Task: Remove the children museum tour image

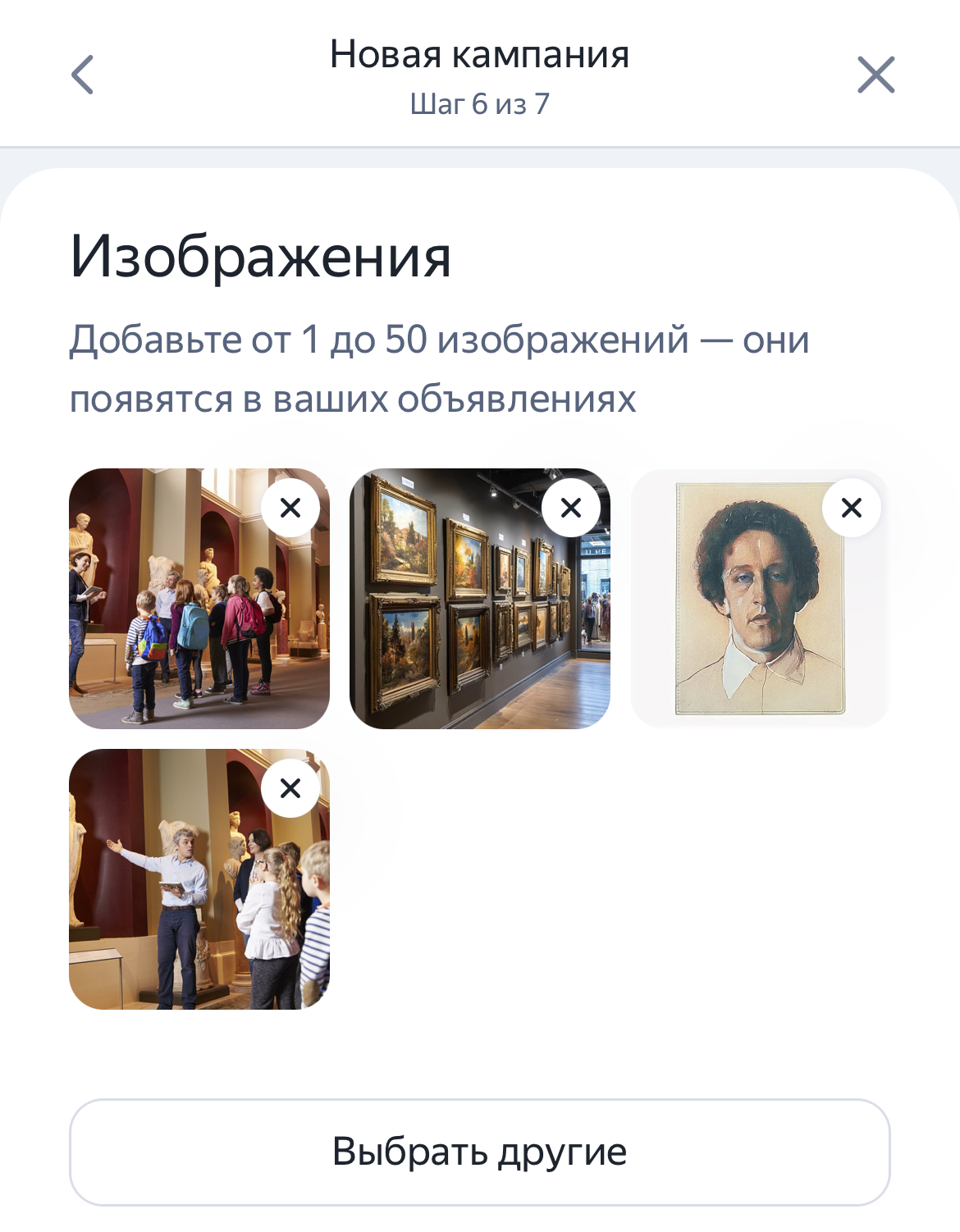Action: [290, 508]
